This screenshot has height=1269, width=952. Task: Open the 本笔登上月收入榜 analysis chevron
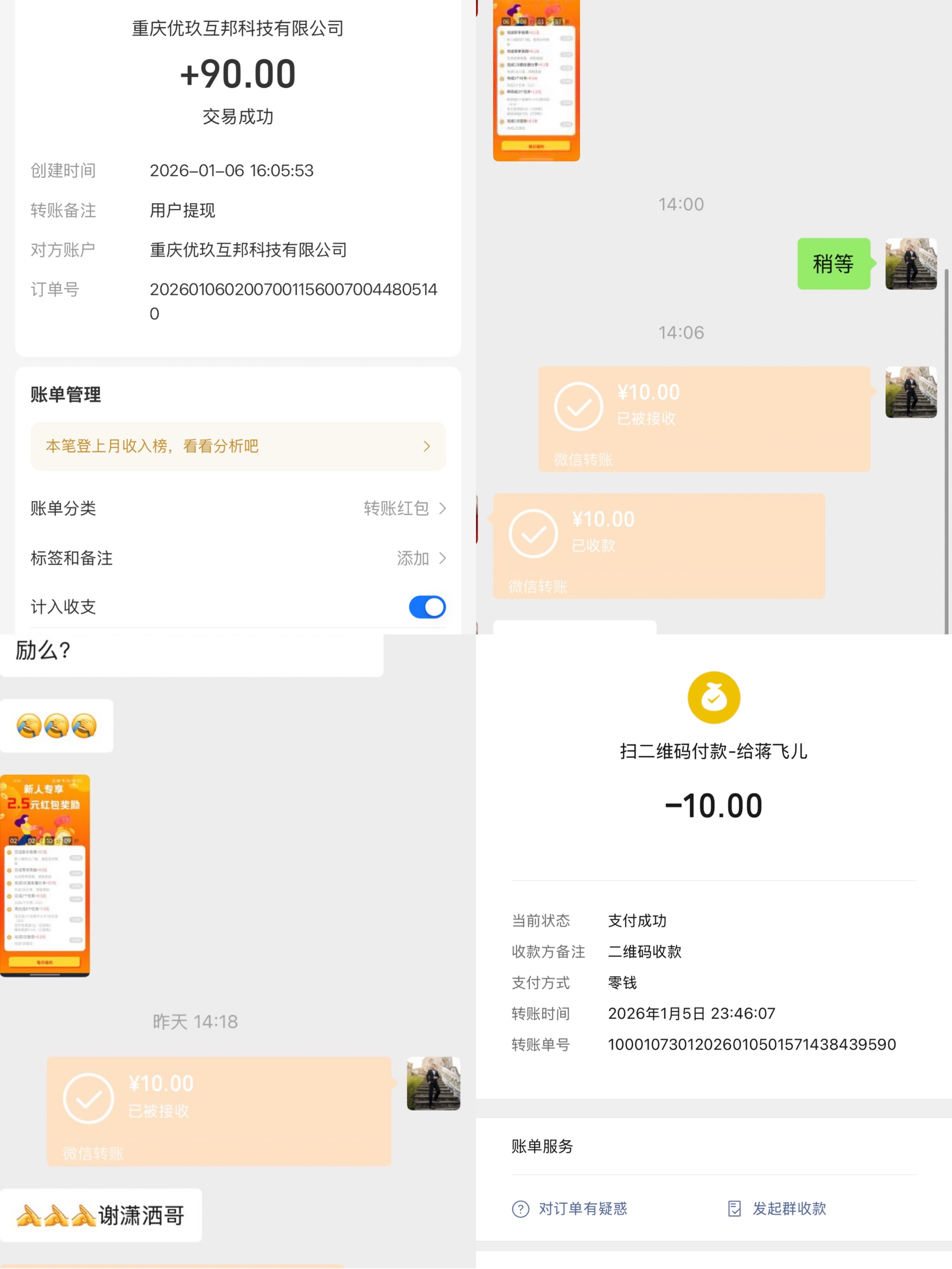click(x=427, y=446)
